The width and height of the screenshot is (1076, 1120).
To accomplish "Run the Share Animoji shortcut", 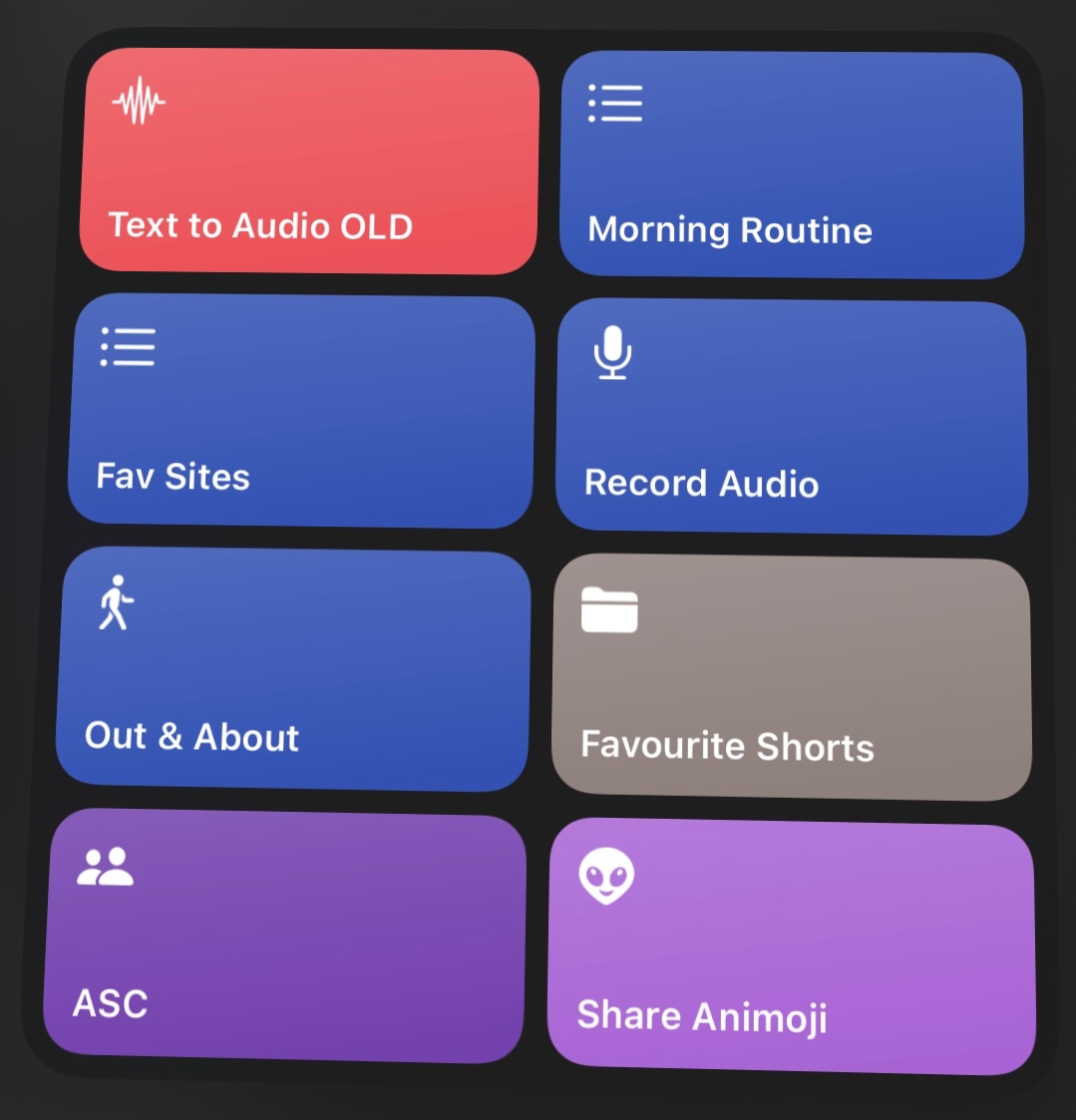I will pos(791,946).
